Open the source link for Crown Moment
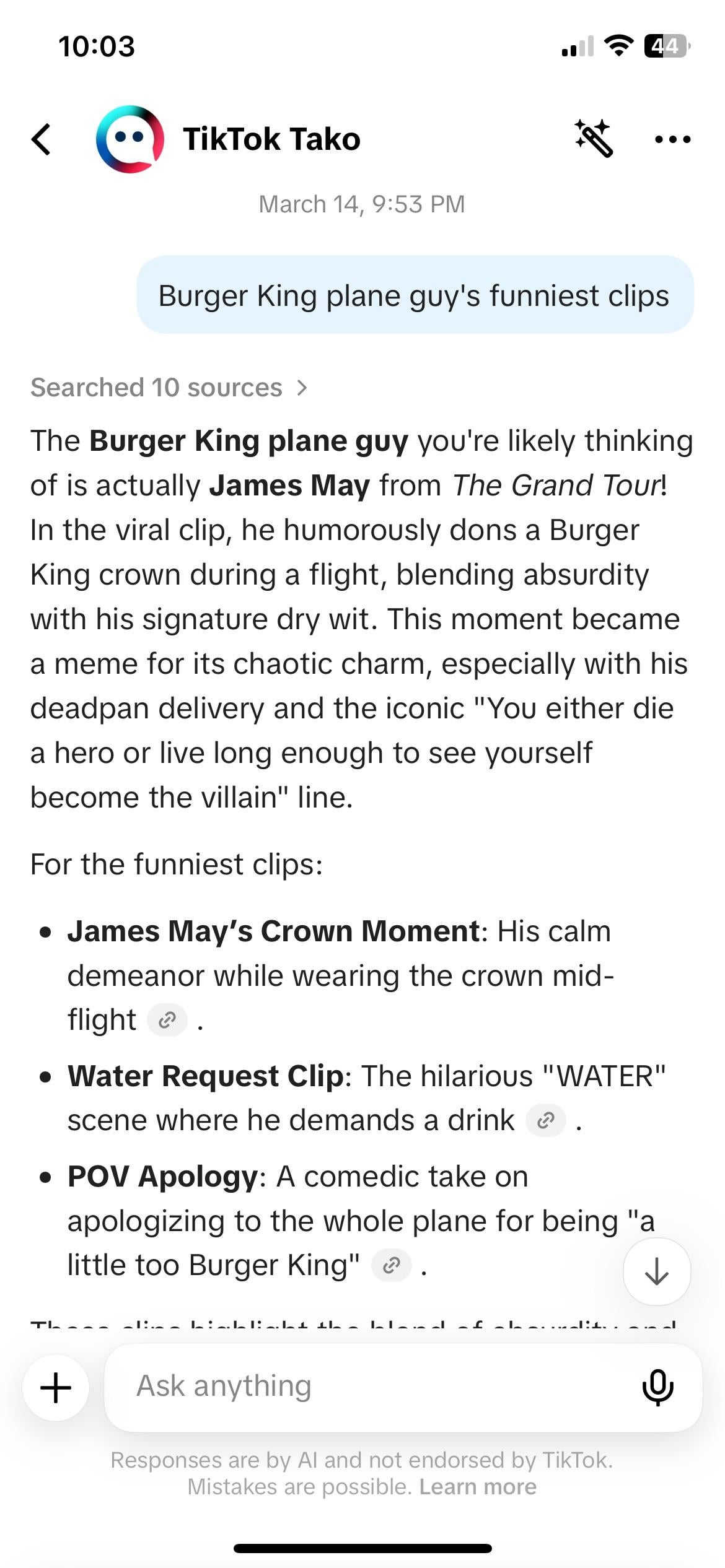The image size is (725, 1568). click(x=167, y=1019)
